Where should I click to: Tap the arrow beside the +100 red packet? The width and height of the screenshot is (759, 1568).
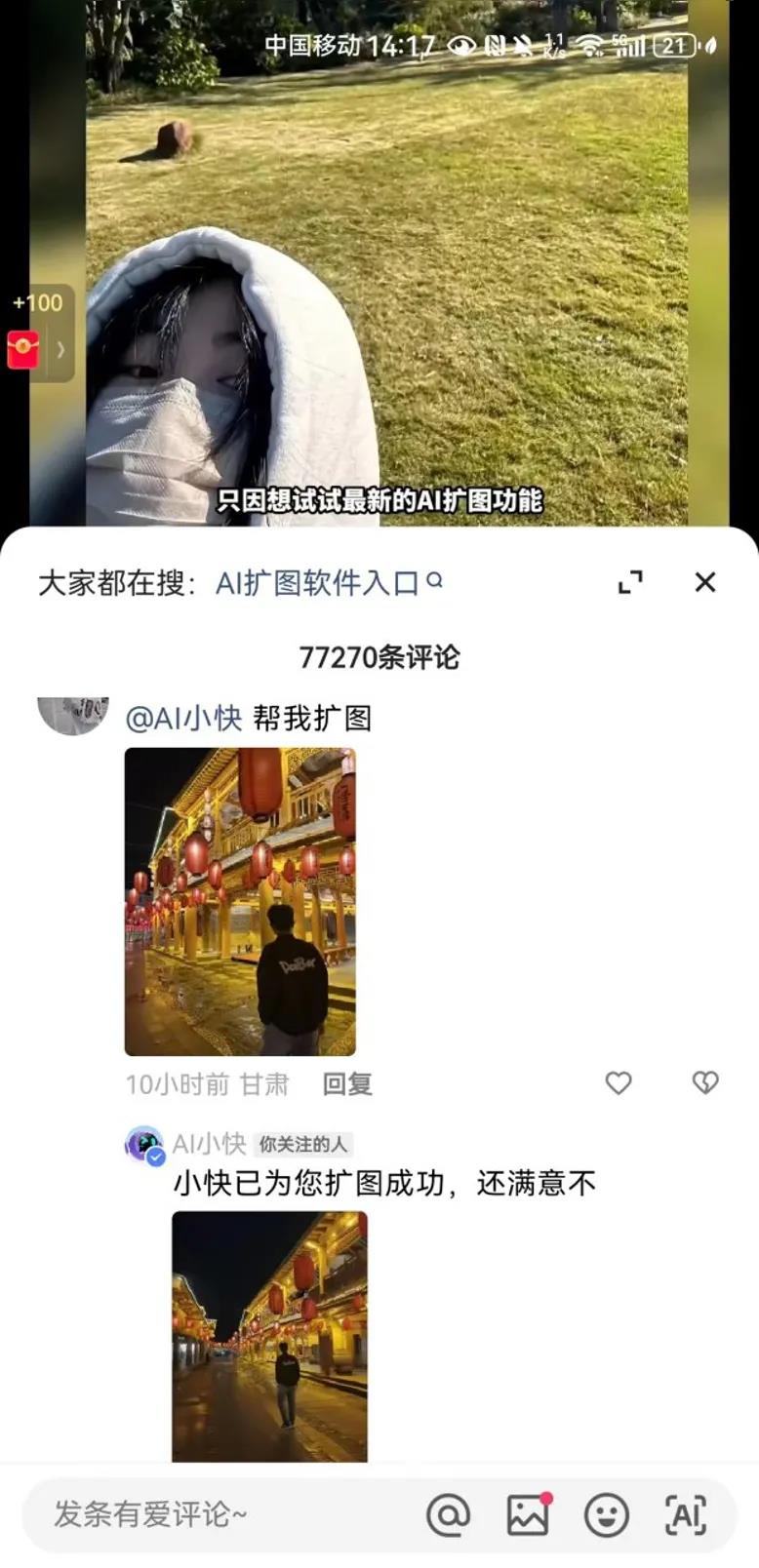coord(63,349)
